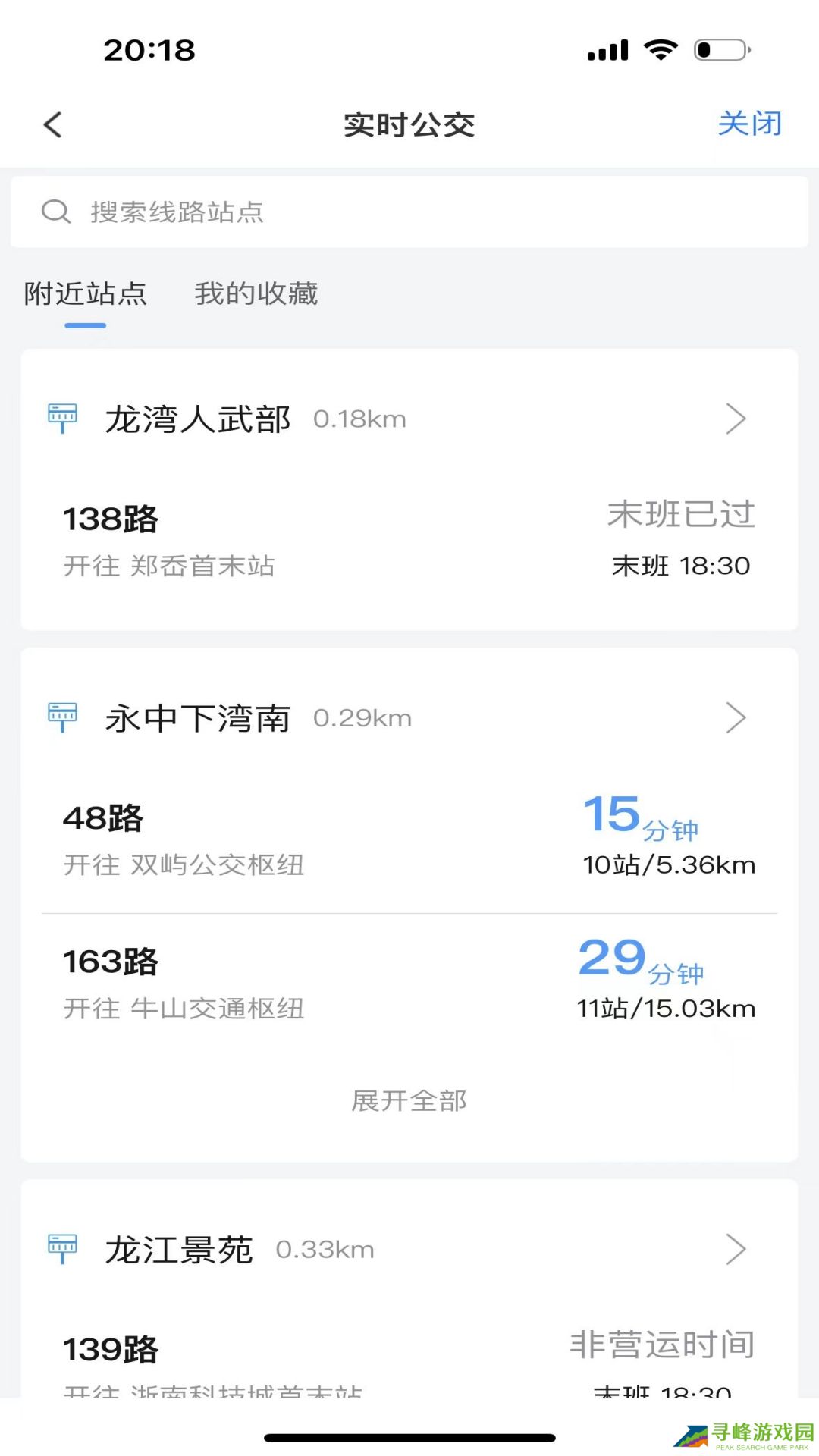Focus the 搜索线路站点 search field
Viewport: 819px width, 1456px height.
click(409, 212)
